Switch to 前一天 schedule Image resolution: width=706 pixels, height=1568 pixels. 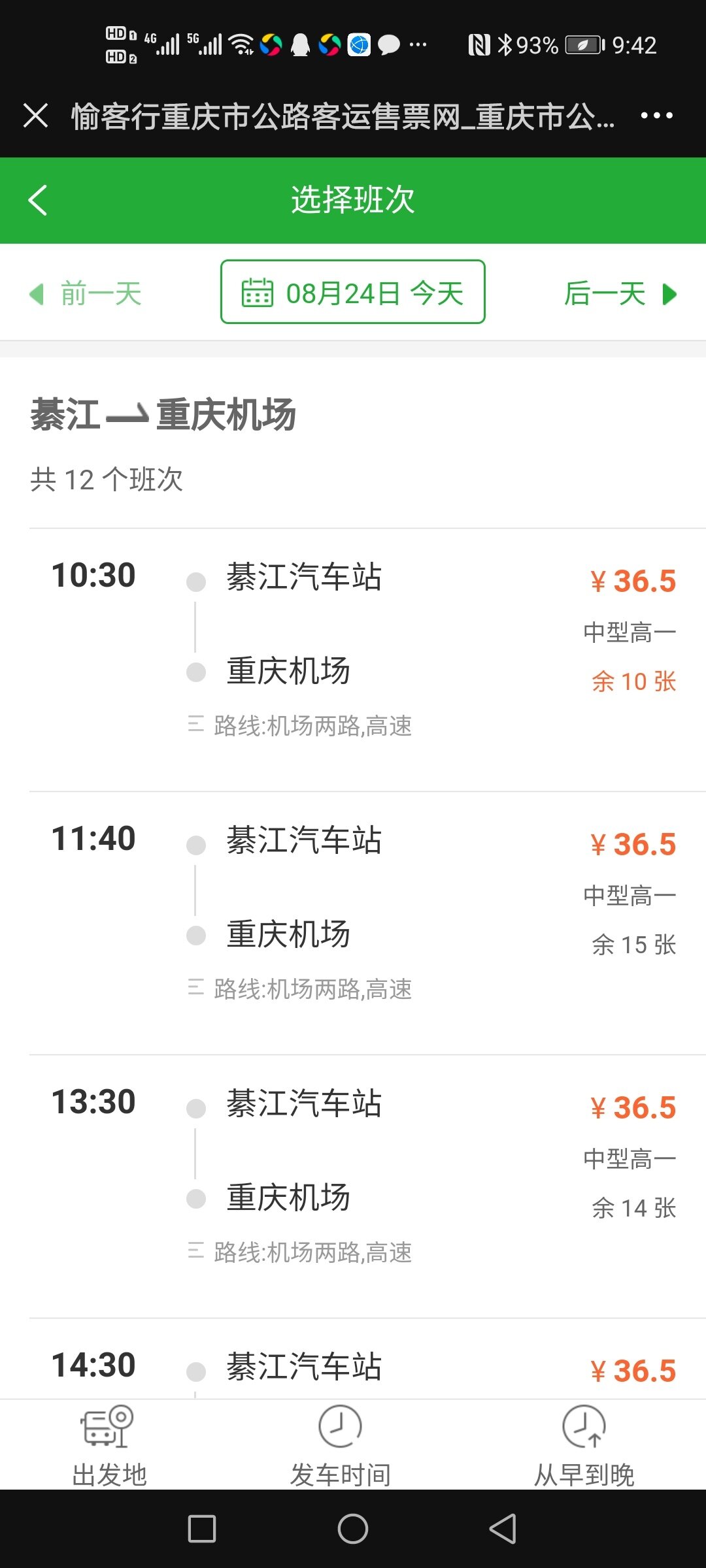tap(86, 293)
